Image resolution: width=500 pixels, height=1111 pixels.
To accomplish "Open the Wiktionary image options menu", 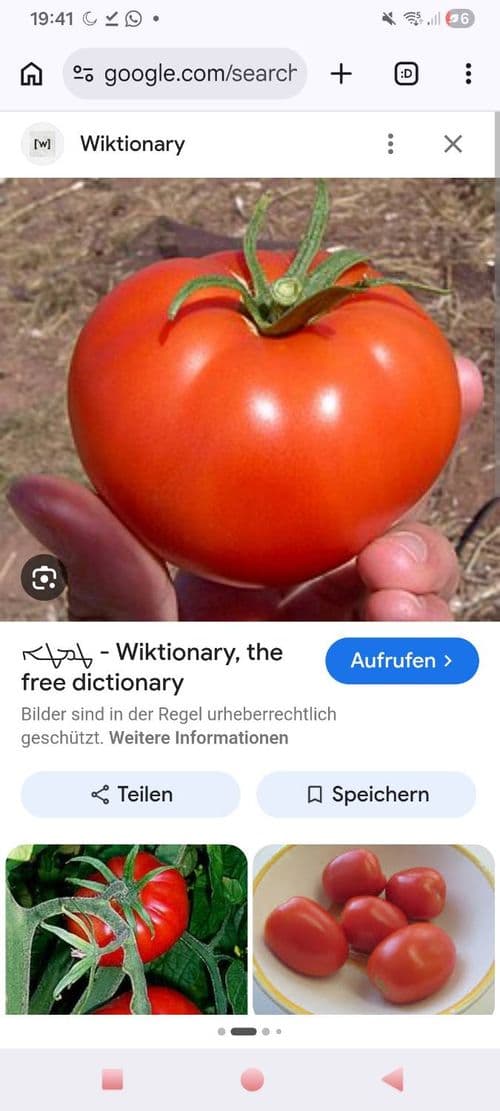I will click(x=390, y=144).
